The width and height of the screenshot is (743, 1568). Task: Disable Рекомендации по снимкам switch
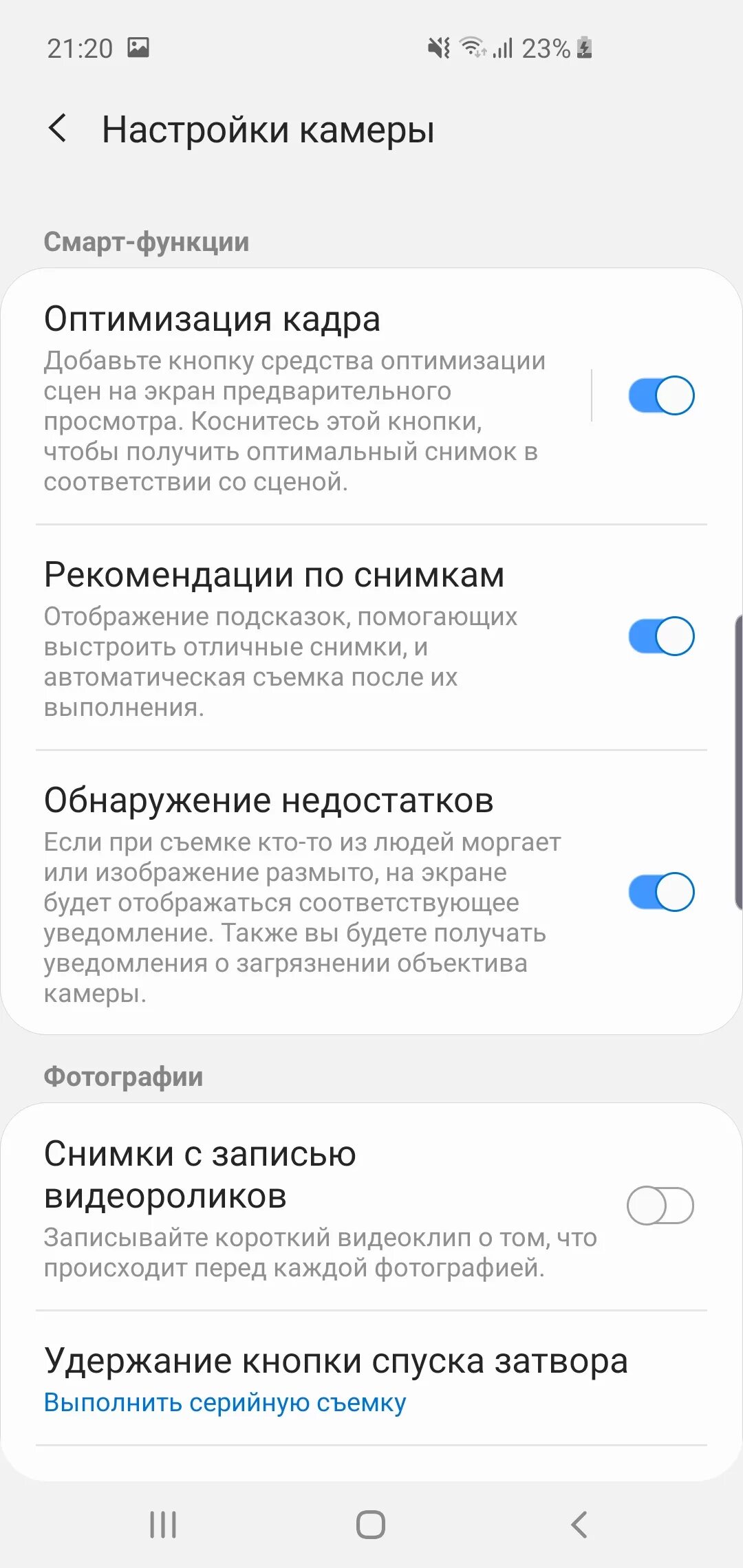pyautogui.click(x=661, y=636)
